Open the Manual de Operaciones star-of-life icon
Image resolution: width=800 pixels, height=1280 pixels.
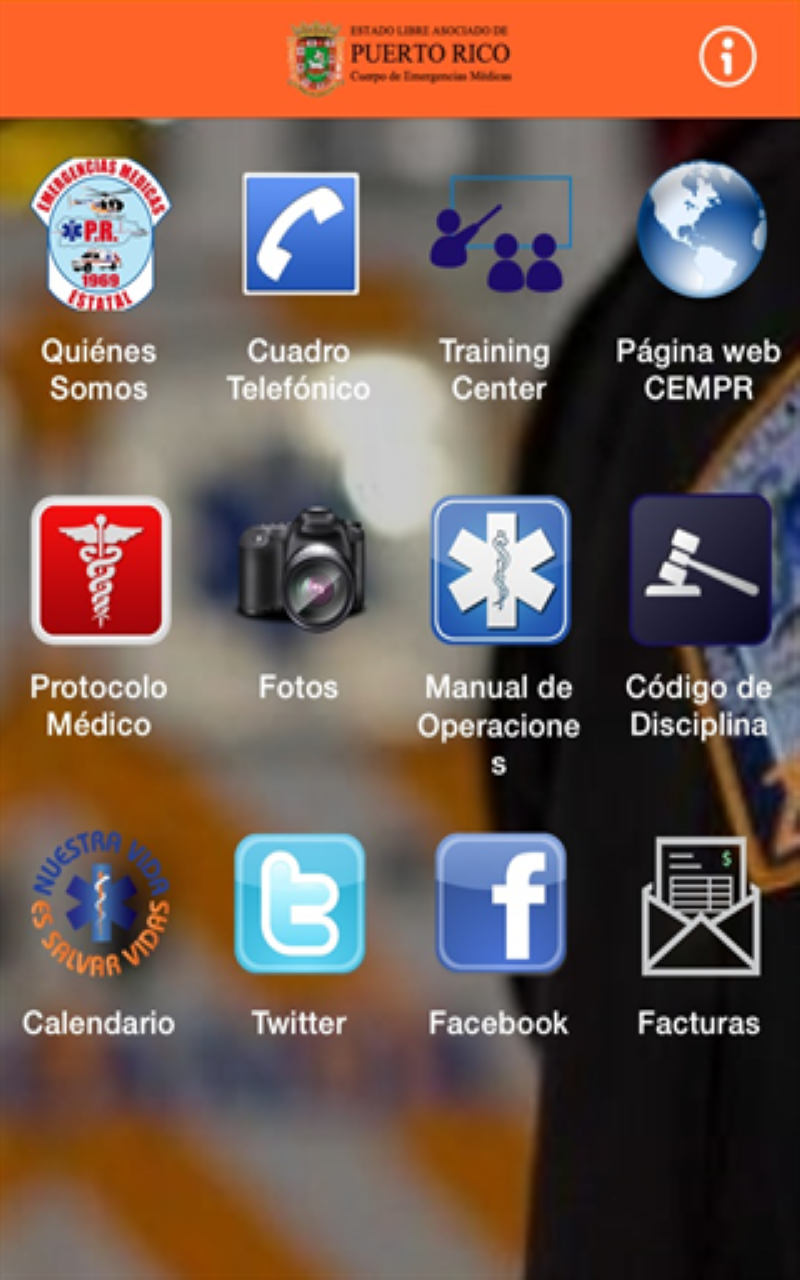coord(500,570)
